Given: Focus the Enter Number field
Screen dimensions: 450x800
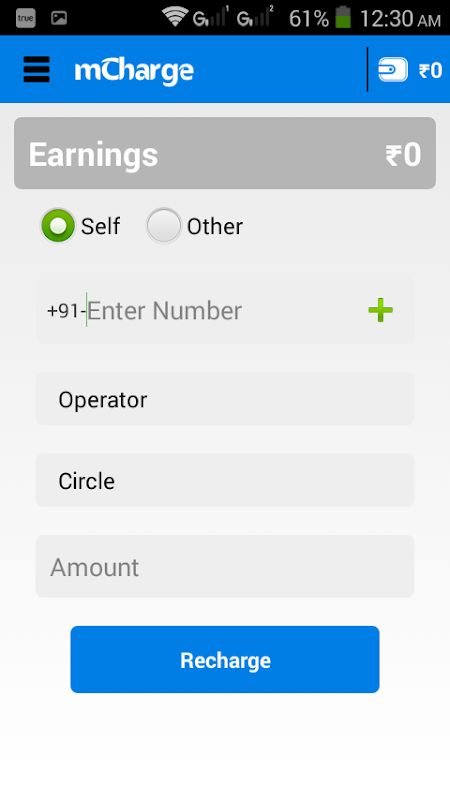Looking at the screenshot, I should (224, 310).
